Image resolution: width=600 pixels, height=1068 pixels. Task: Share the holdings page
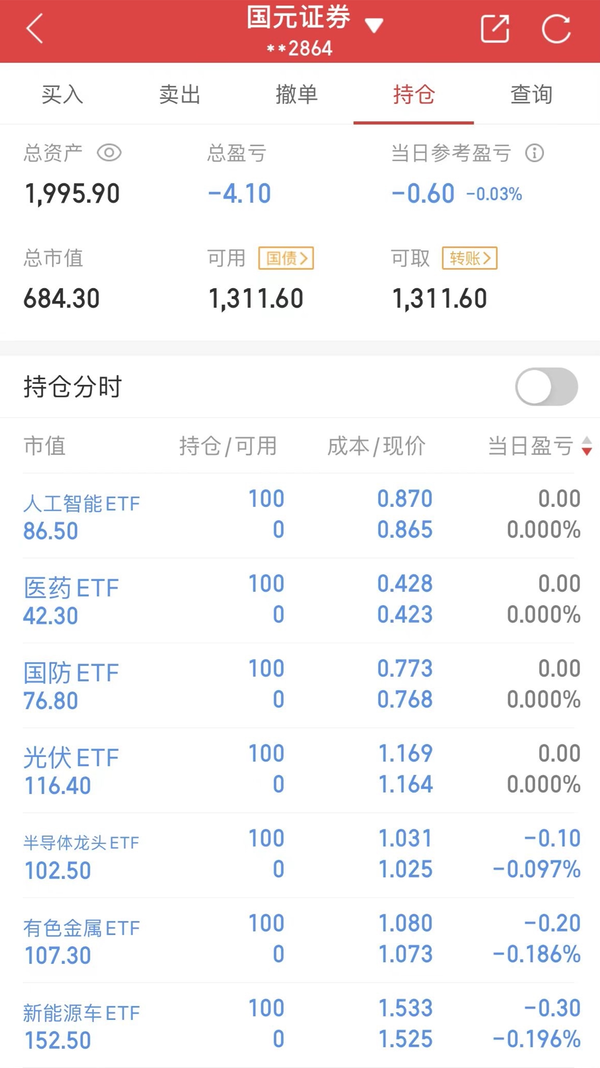pyautogui.click(x=495, y=29)
